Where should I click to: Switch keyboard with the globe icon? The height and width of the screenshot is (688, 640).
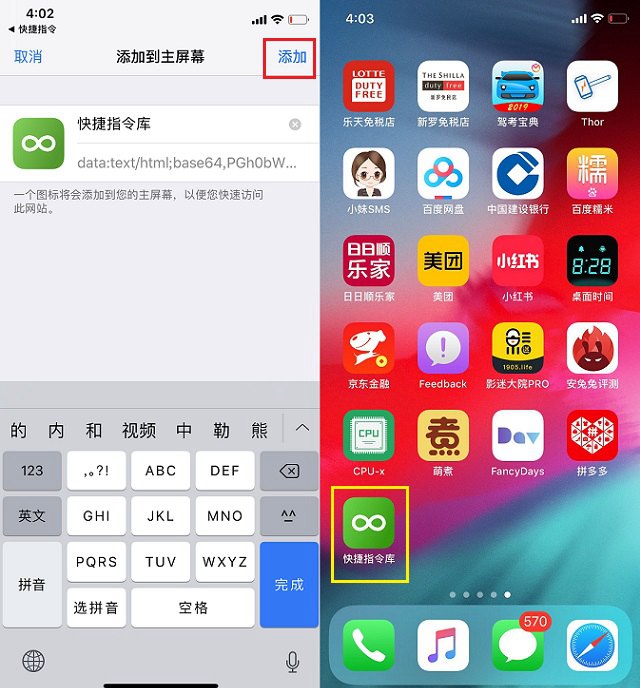tap(33, 660)
